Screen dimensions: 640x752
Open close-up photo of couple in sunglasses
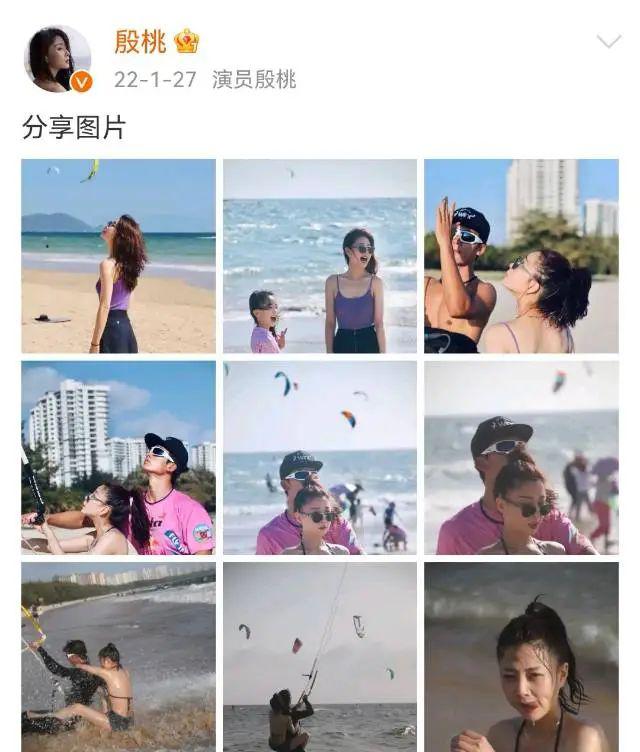521,458
